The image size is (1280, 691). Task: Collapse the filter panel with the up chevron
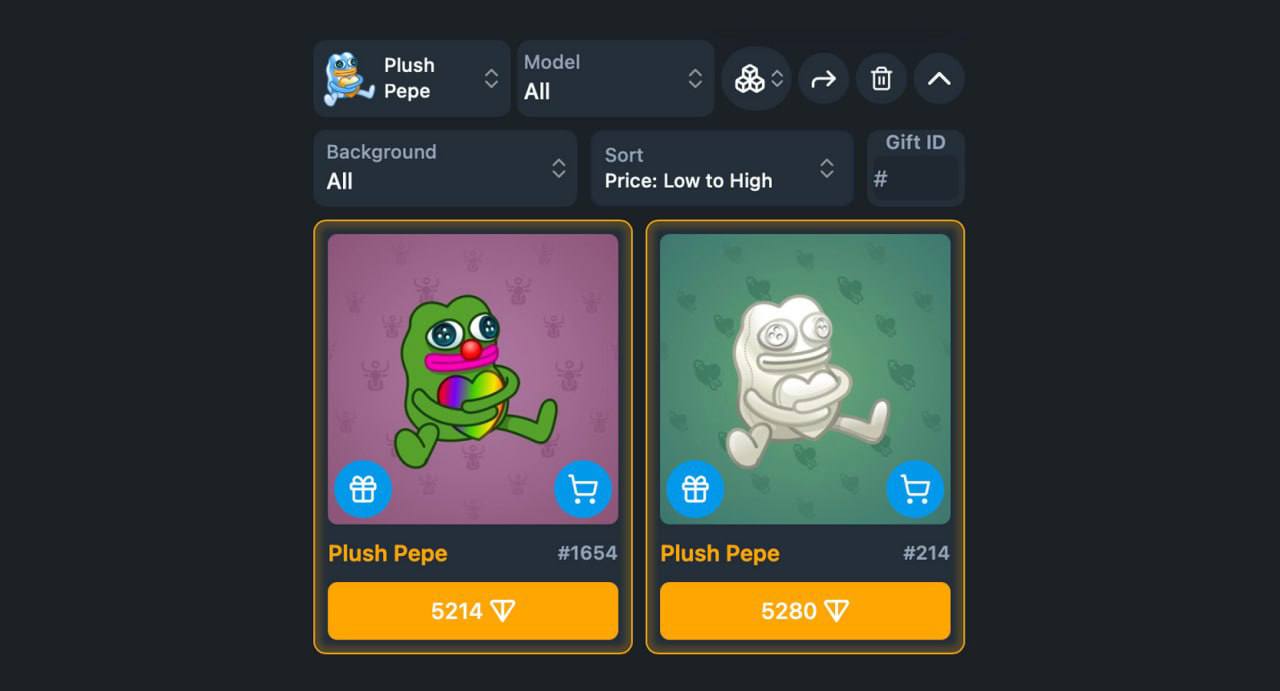(939, 79)
